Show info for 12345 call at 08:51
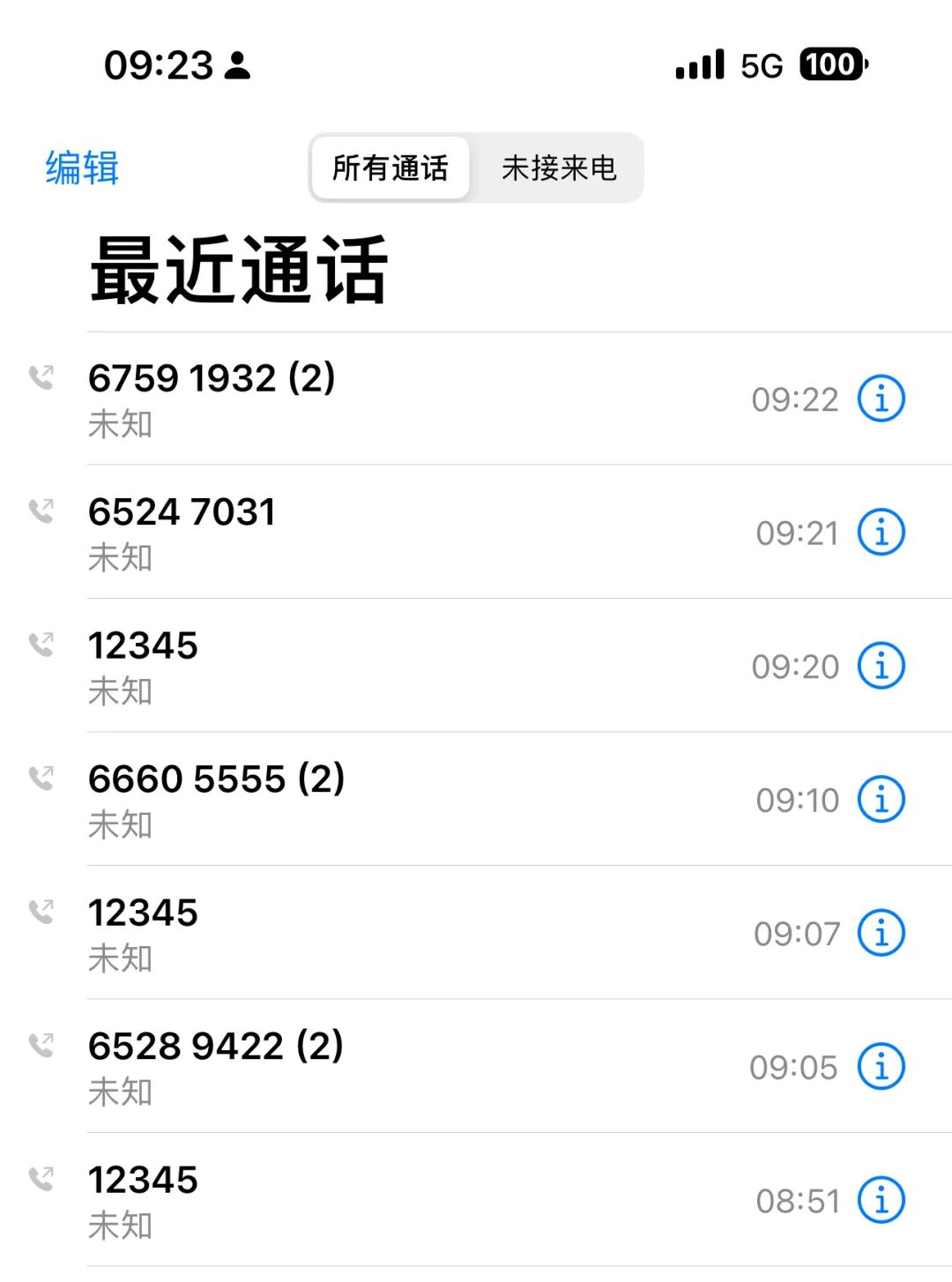This screenshot has width=952, height=1282. tap(881, 1200)
